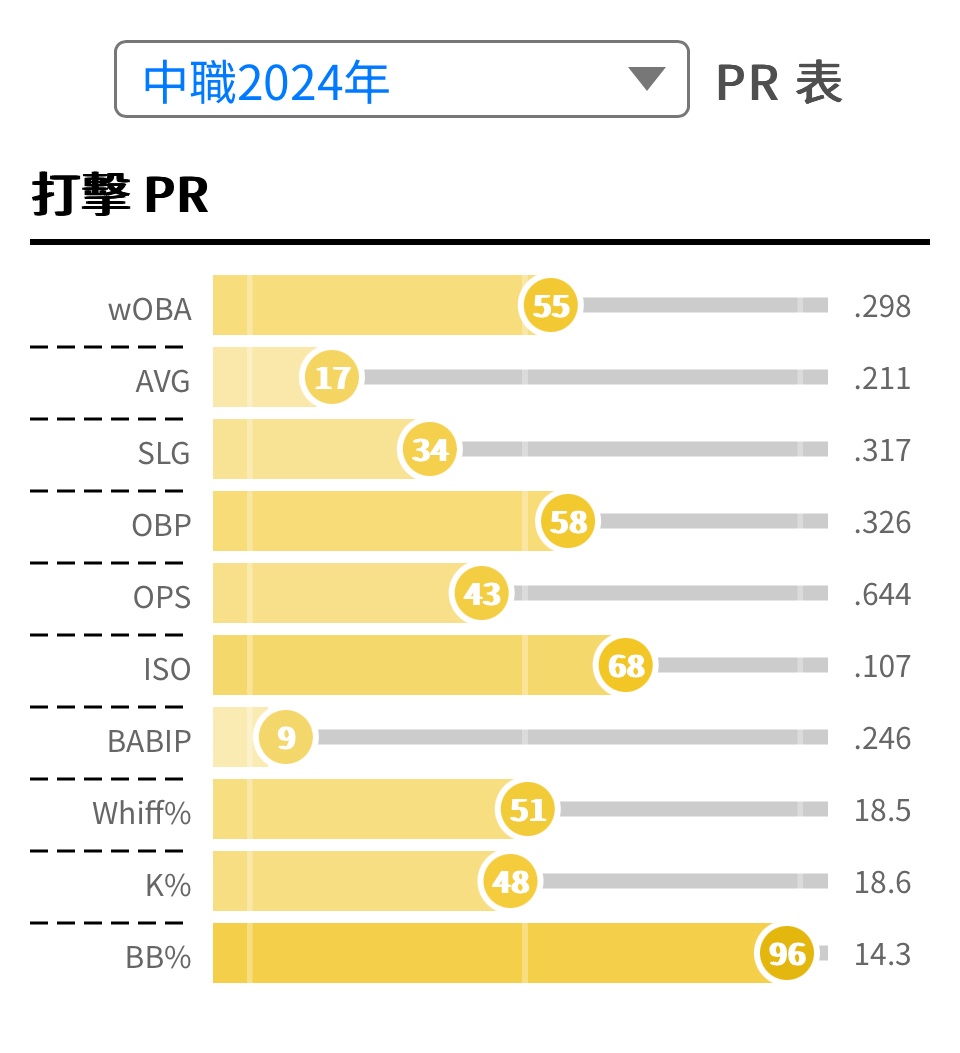This screenshot has width=960, height=1053.
Task: Open the 中職2024年 season dropdown
Action: (x=401, y=80)
